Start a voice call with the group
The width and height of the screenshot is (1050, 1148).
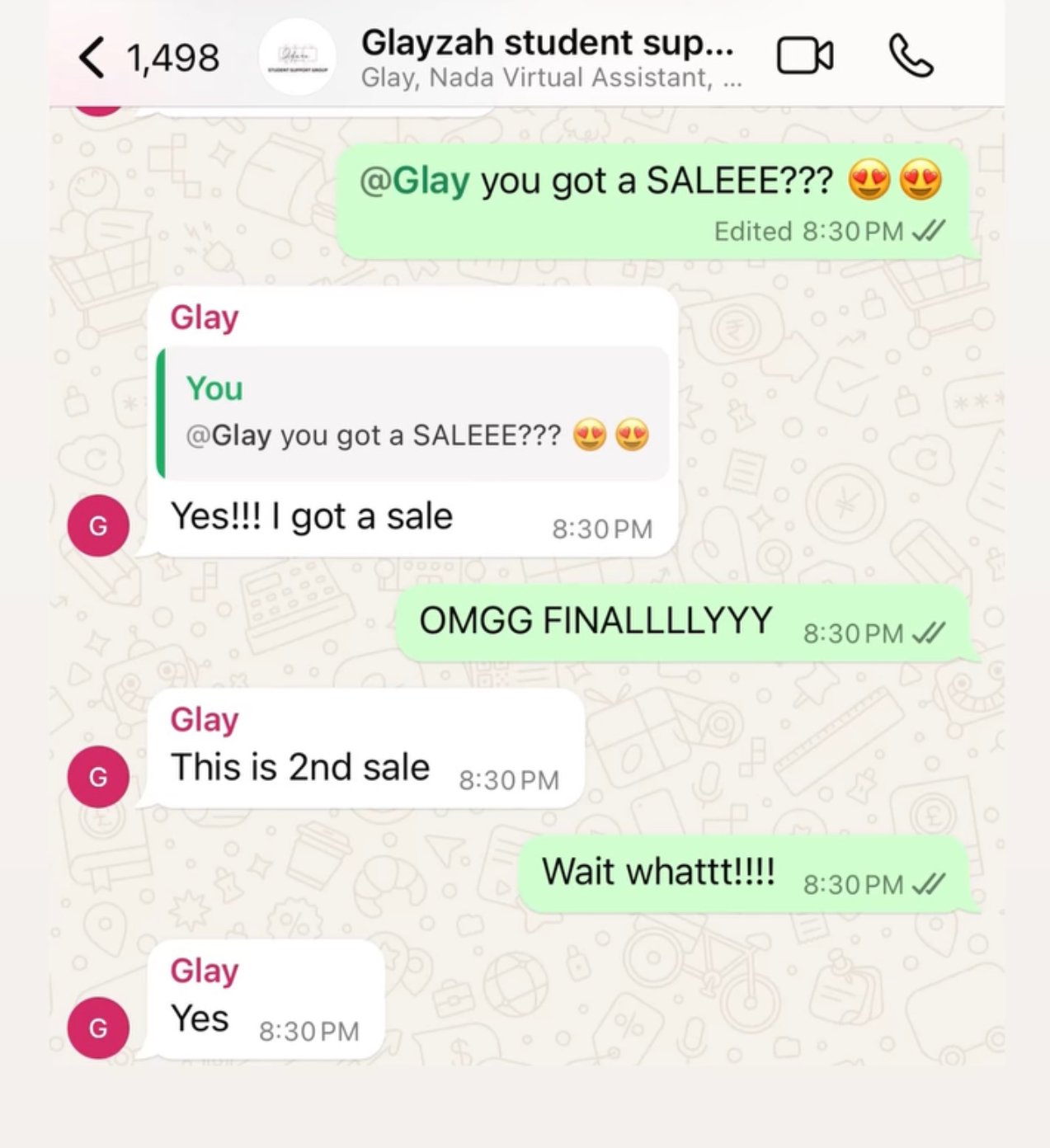(x=911, y=57)
